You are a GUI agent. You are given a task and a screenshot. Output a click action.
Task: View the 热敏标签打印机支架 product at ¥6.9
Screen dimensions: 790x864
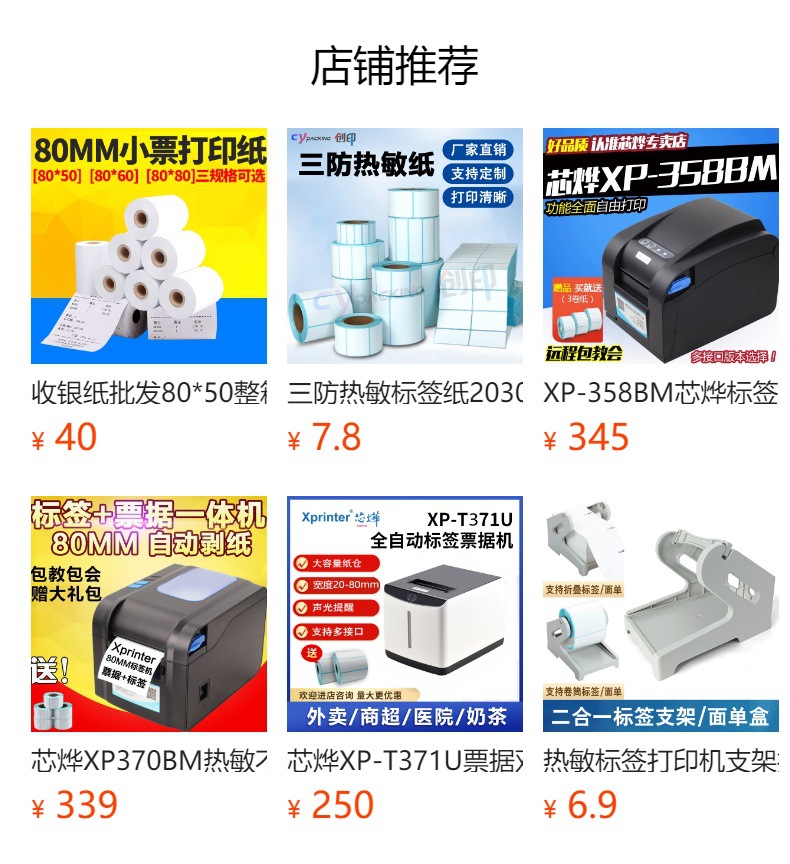coord(661,614)
